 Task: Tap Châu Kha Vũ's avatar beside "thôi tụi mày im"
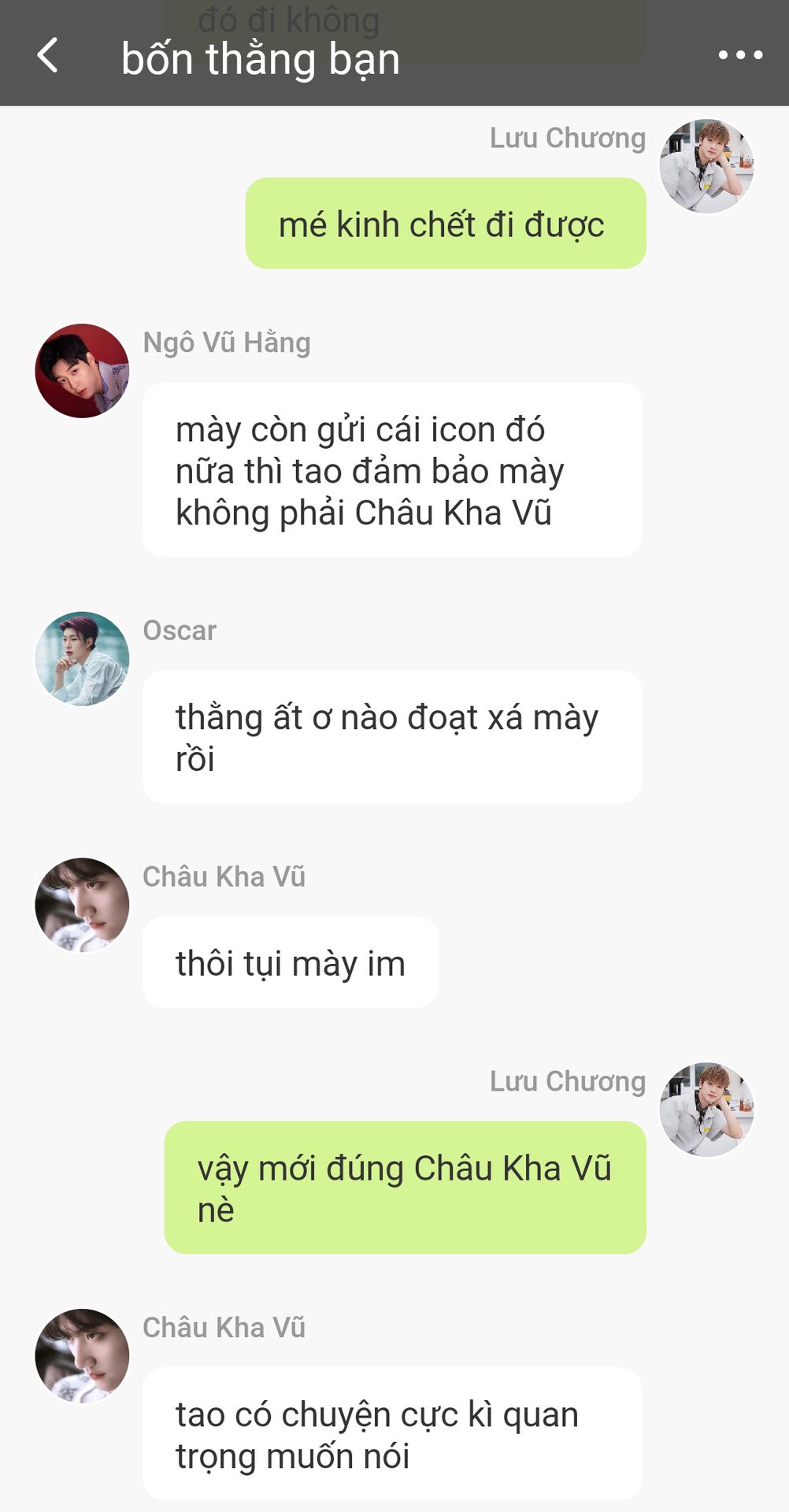click(82, 905)
